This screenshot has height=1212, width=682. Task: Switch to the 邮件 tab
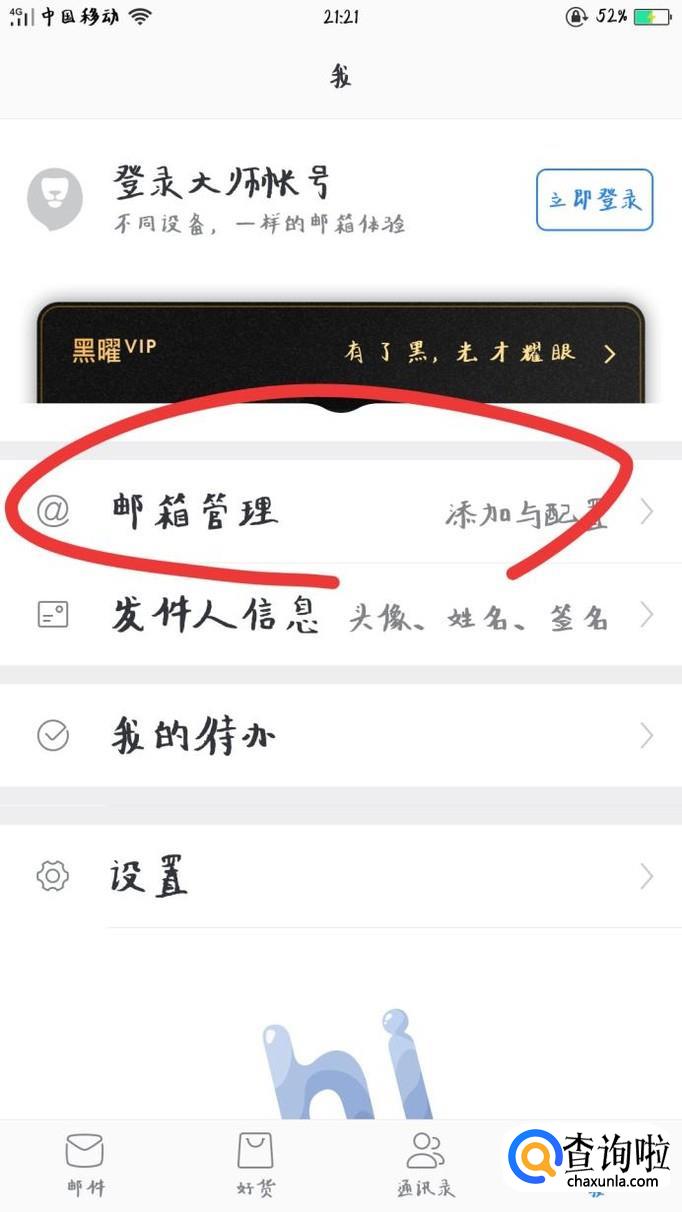coord(85,1165)
